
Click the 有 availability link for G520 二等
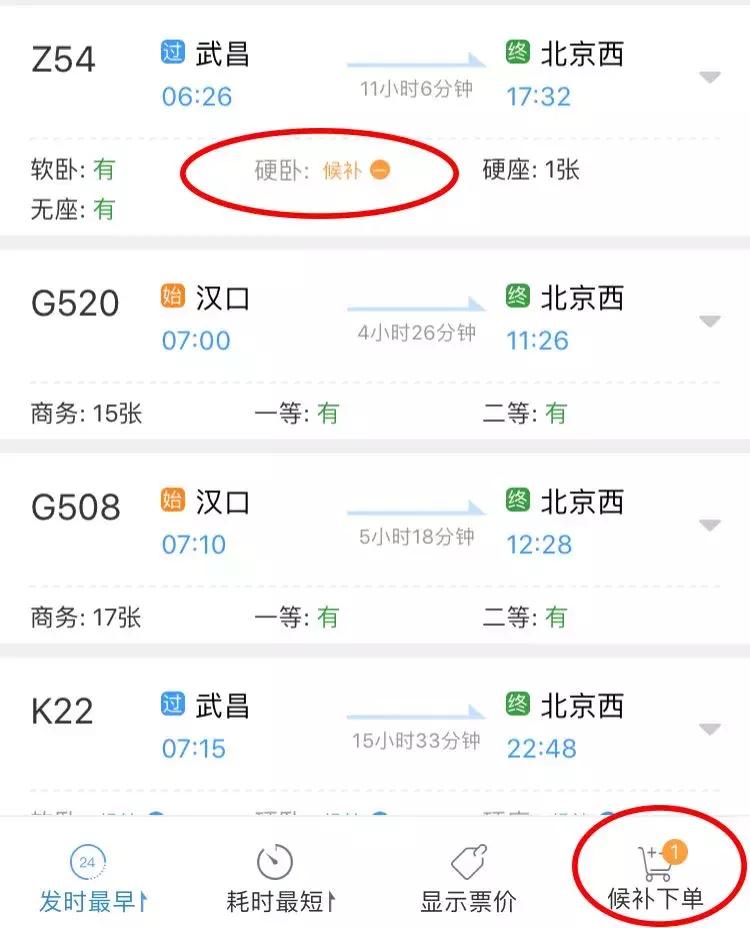pyautogui.click(x=556, y=411)
